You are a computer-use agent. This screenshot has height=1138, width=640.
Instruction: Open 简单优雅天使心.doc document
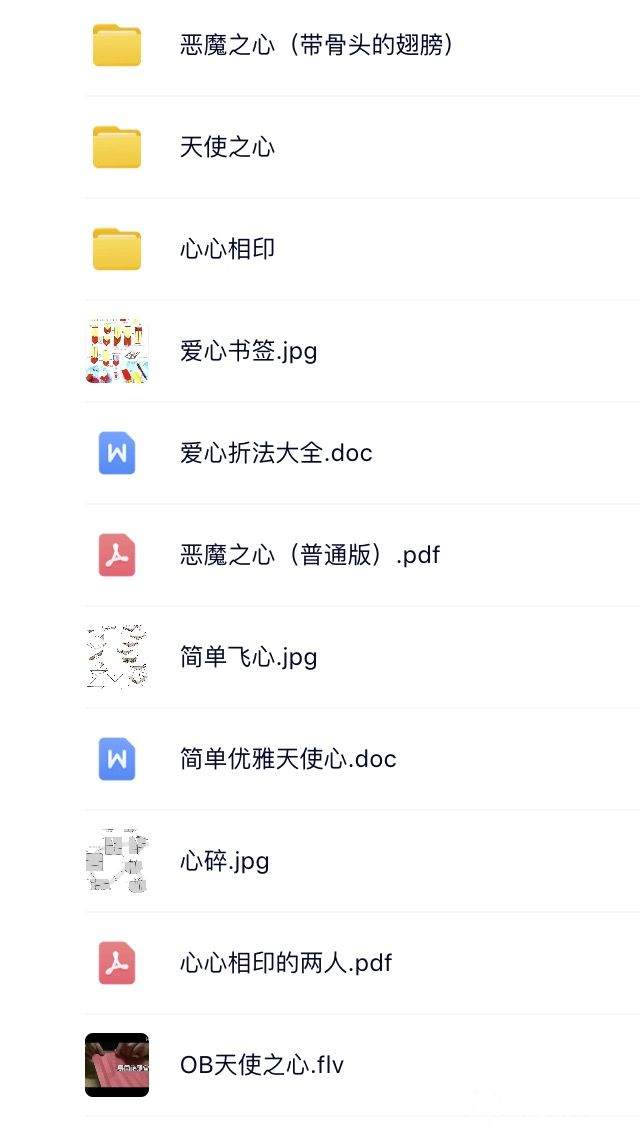coord(288,759)
